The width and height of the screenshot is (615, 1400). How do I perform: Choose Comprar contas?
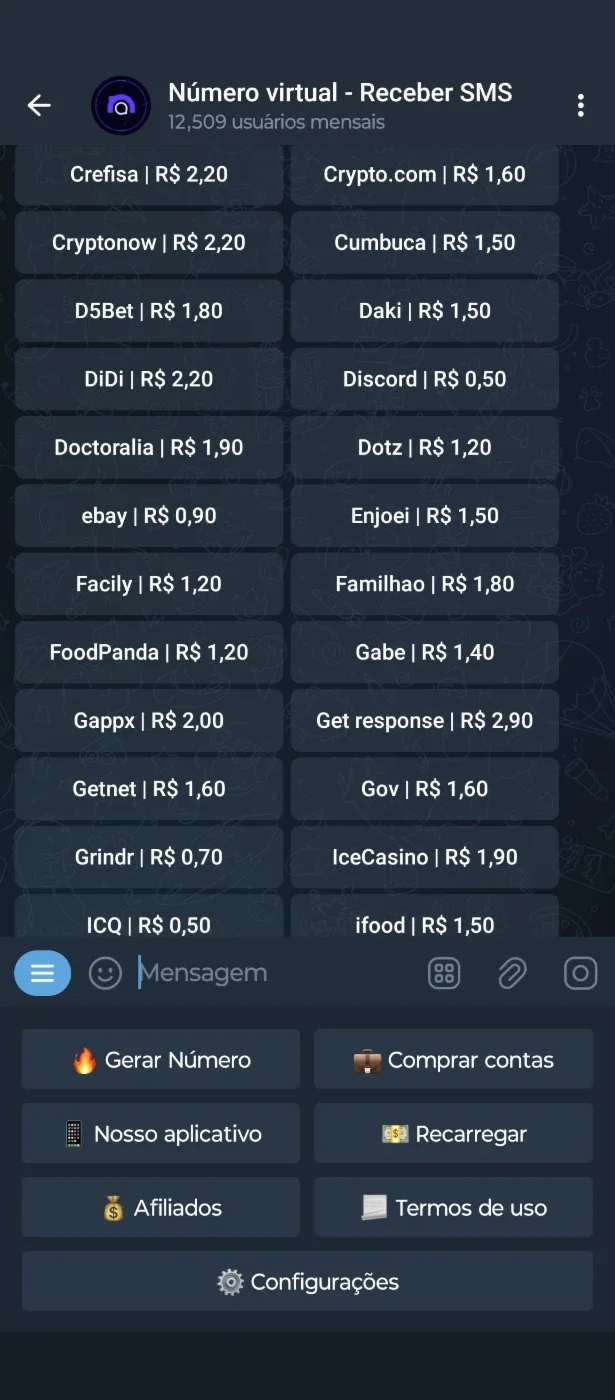pos(454,1060)
